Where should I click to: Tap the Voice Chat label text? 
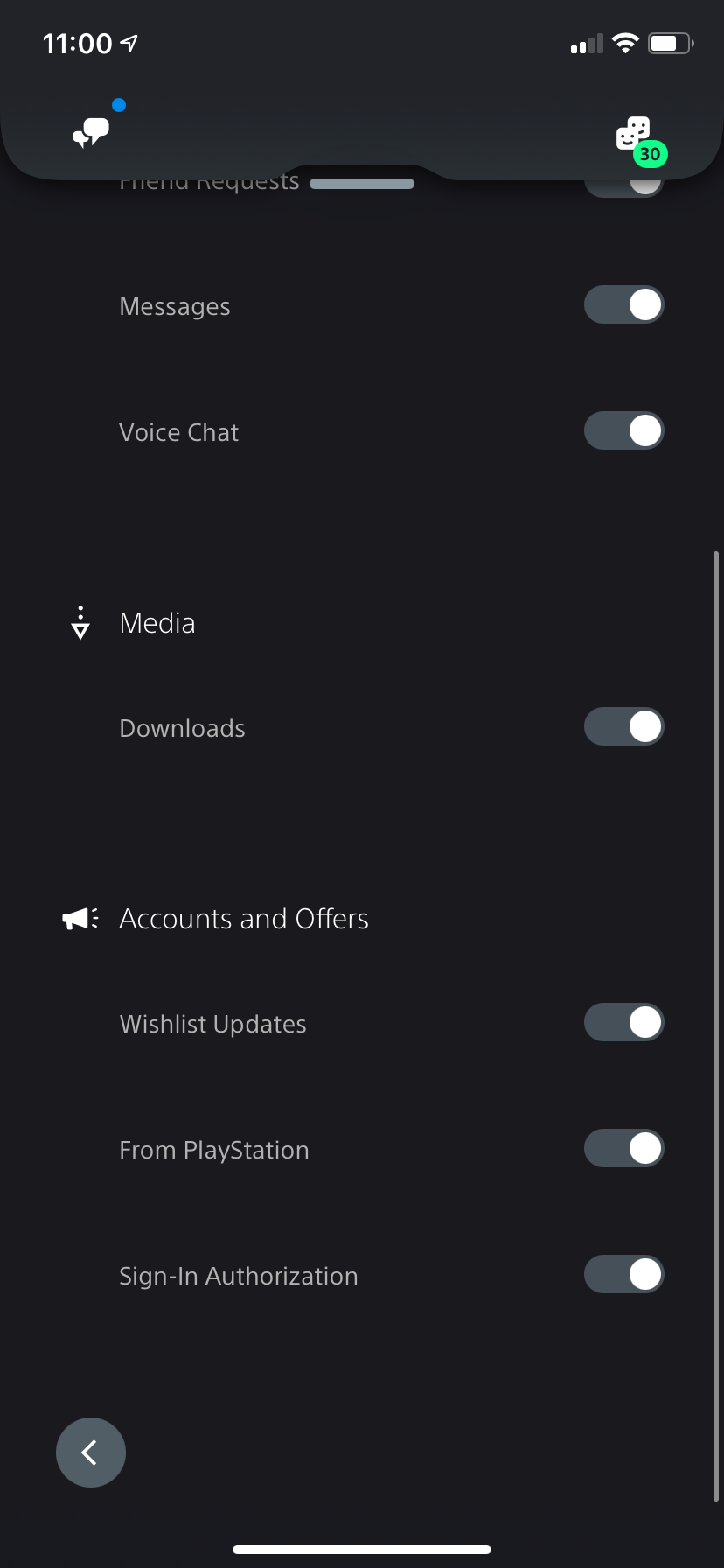coord(178,431)
